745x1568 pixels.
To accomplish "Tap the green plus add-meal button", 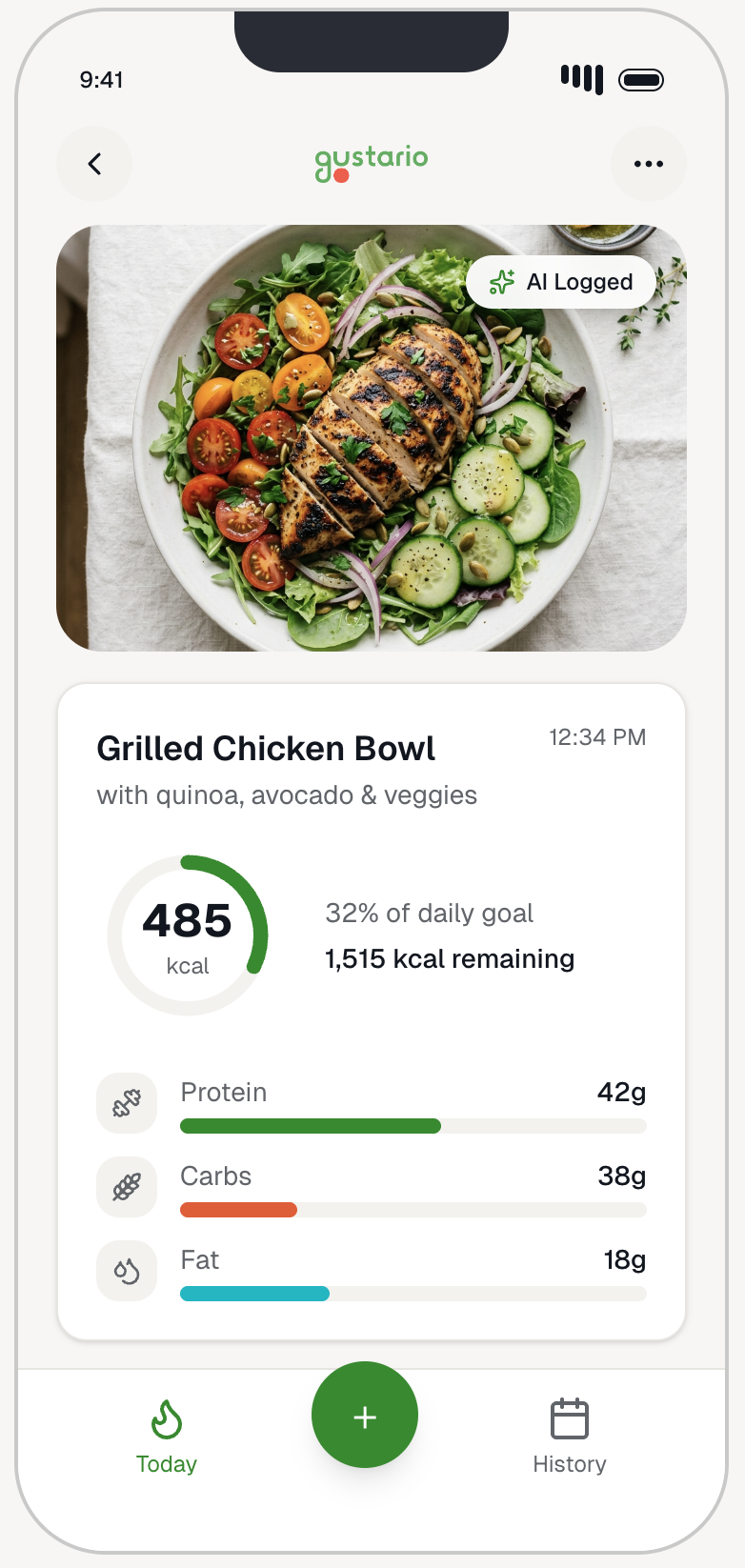I will 364,1416.
